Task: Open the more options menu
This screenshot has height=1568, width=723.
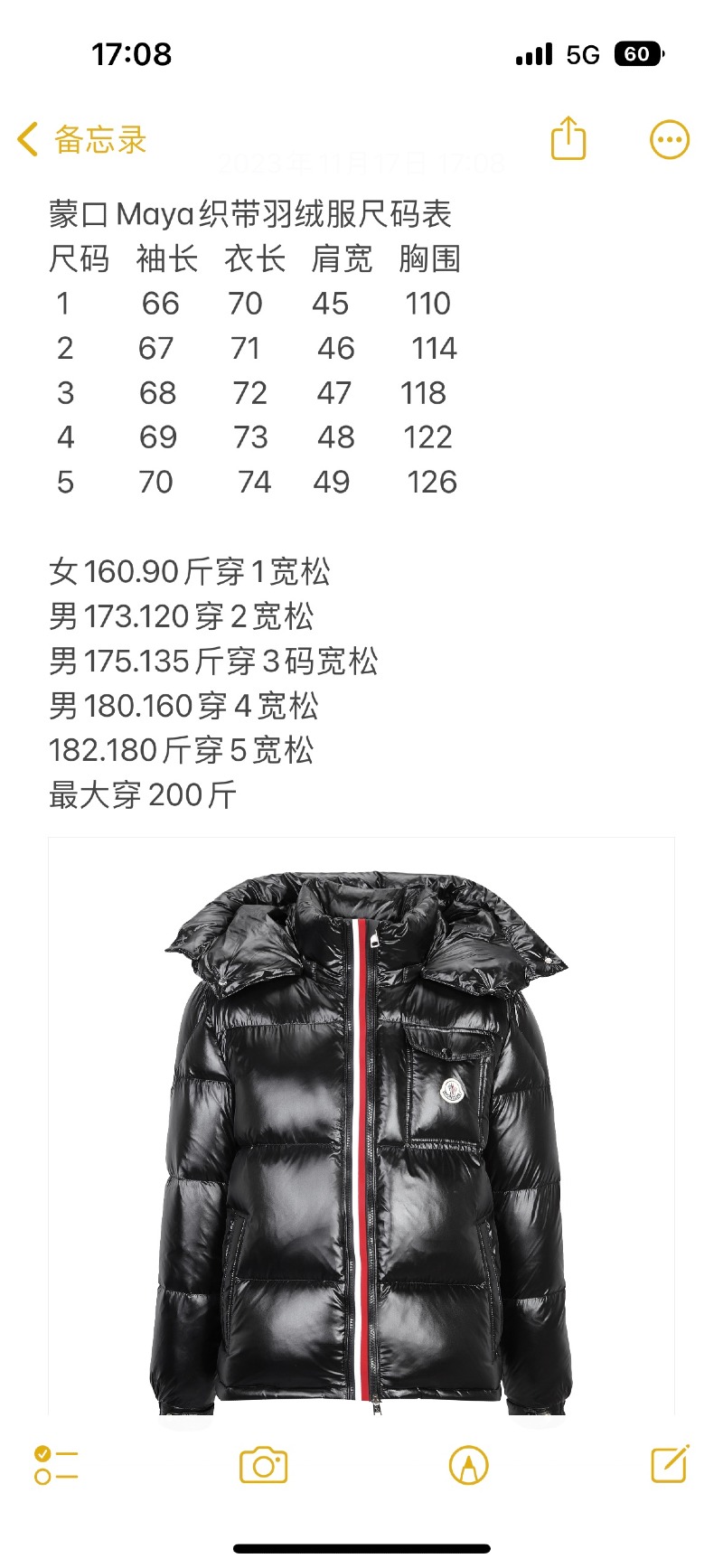Action: pyautogui.click(x=670, y=140)
